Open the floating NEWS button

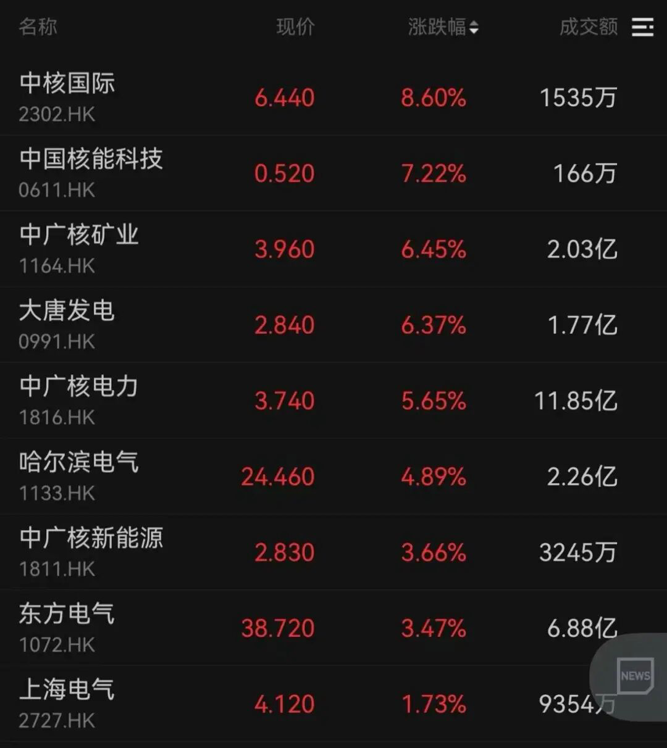click(x=634, y=676)
